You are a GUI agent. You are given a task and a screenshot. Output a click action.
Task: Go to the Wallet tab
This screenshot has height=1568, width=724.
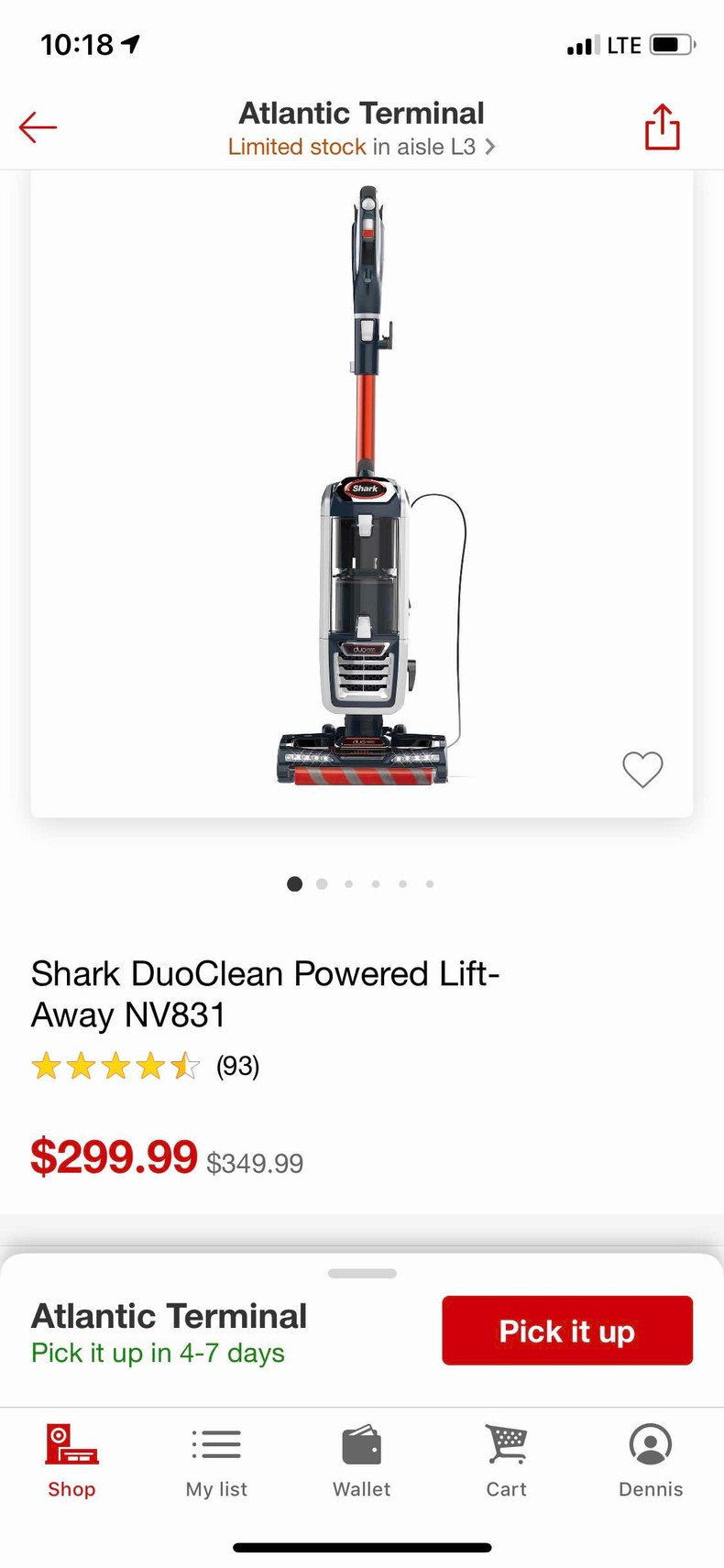(x=361, y=1461)
